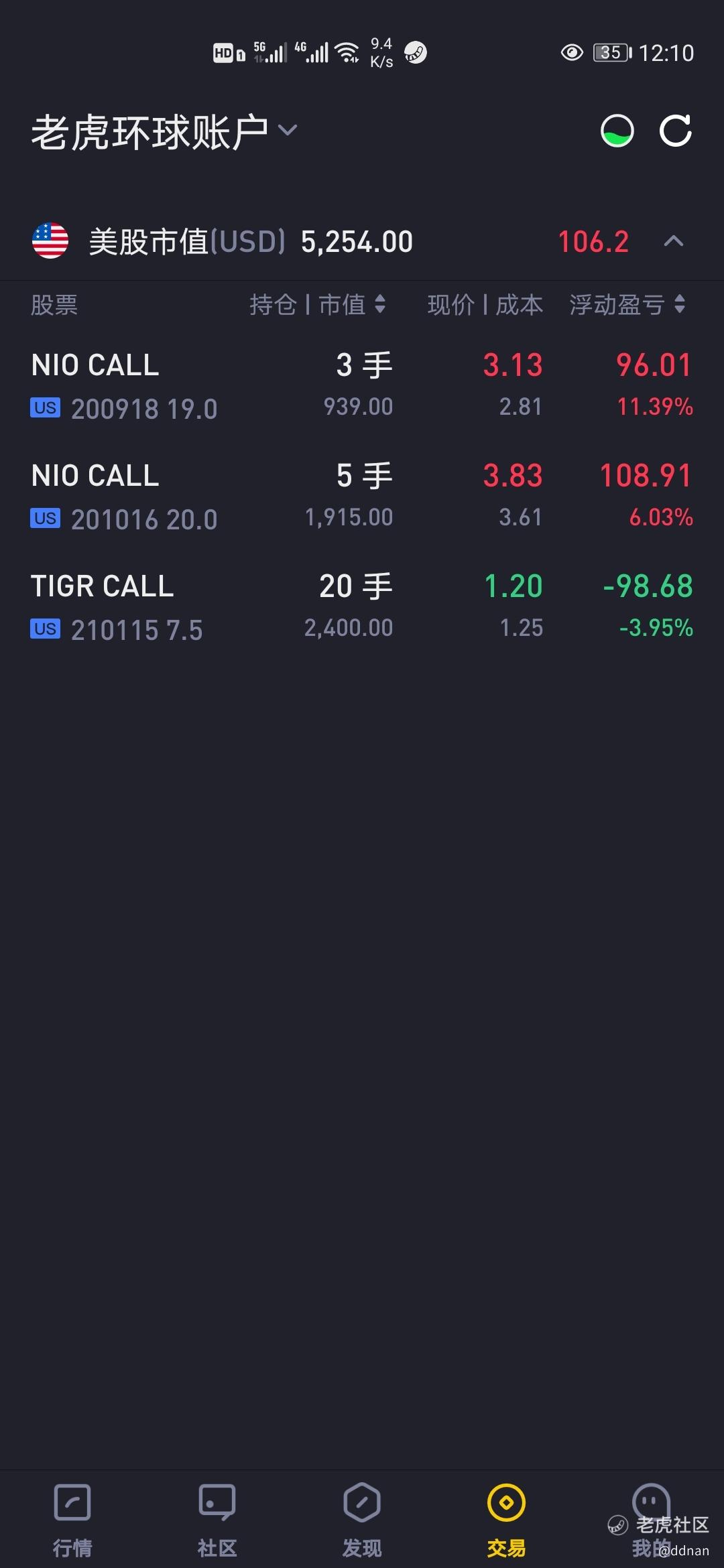This screenshot has height=1568, width=724.
Task: Switch to the 发现 tab
Action: point(362,1520)
